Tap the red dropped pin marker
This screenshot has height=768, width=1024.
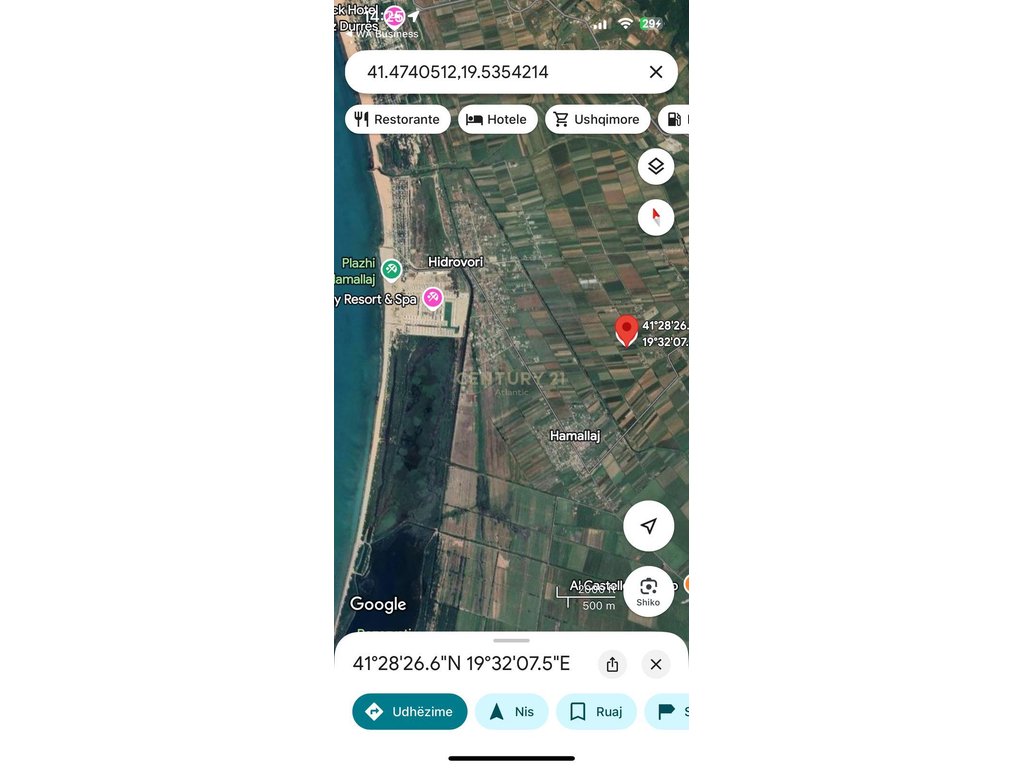[x=626, y=330]
